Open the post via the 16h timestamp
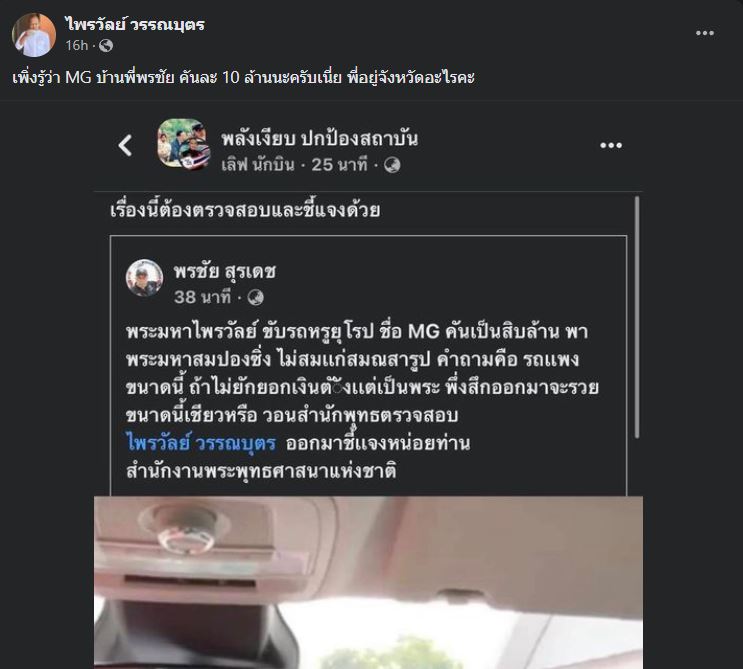 point(76,45)
